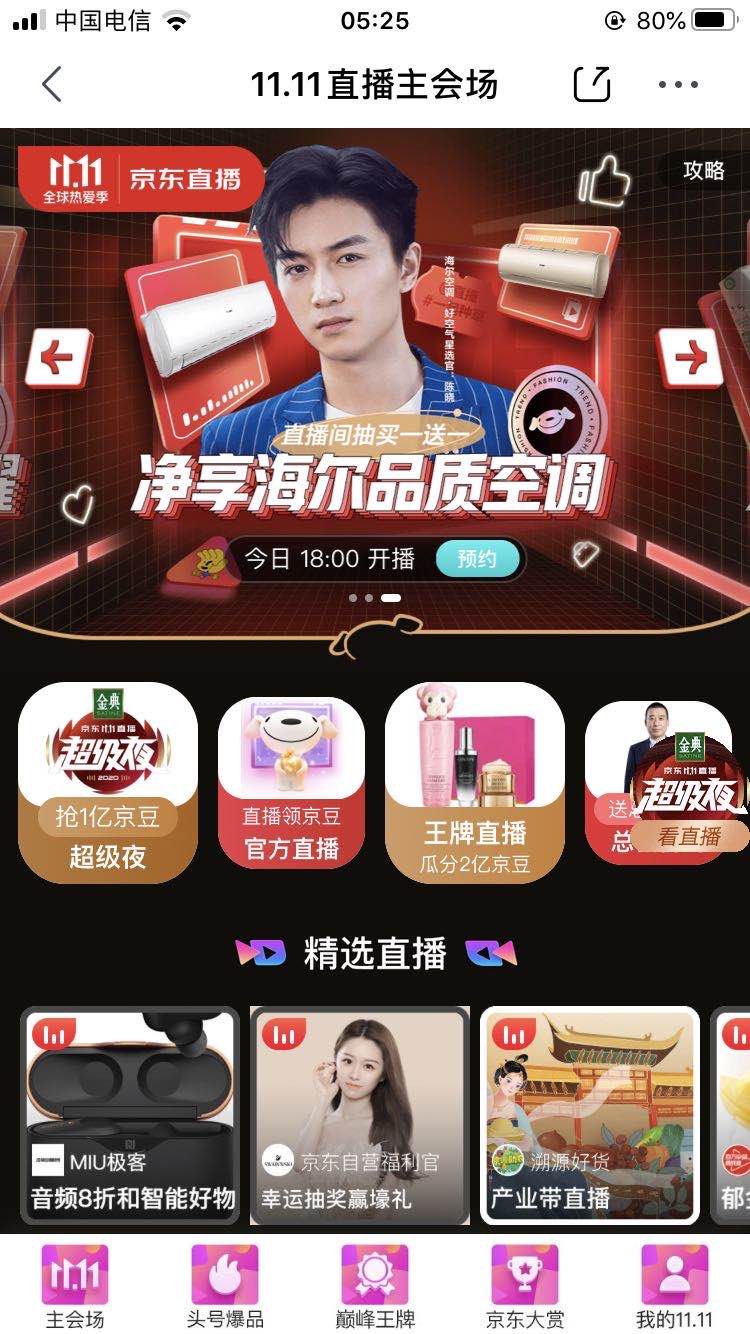
Task: Open the 溯源好货 产业带直播 stream
Action: coord(590,1115)
